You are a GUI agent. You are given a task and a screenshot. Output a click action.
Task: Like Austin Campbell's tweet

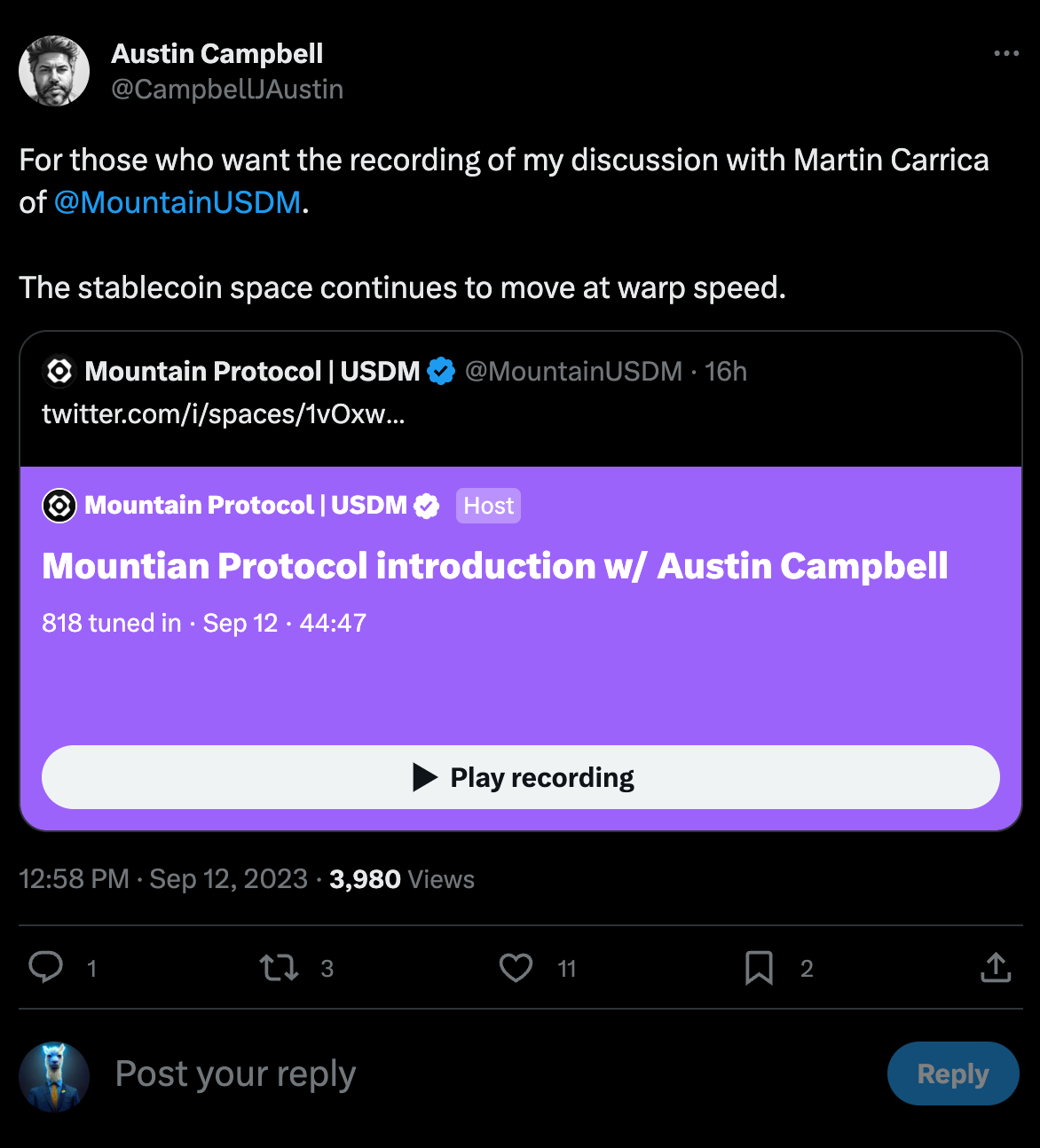(x=516, y=967)
